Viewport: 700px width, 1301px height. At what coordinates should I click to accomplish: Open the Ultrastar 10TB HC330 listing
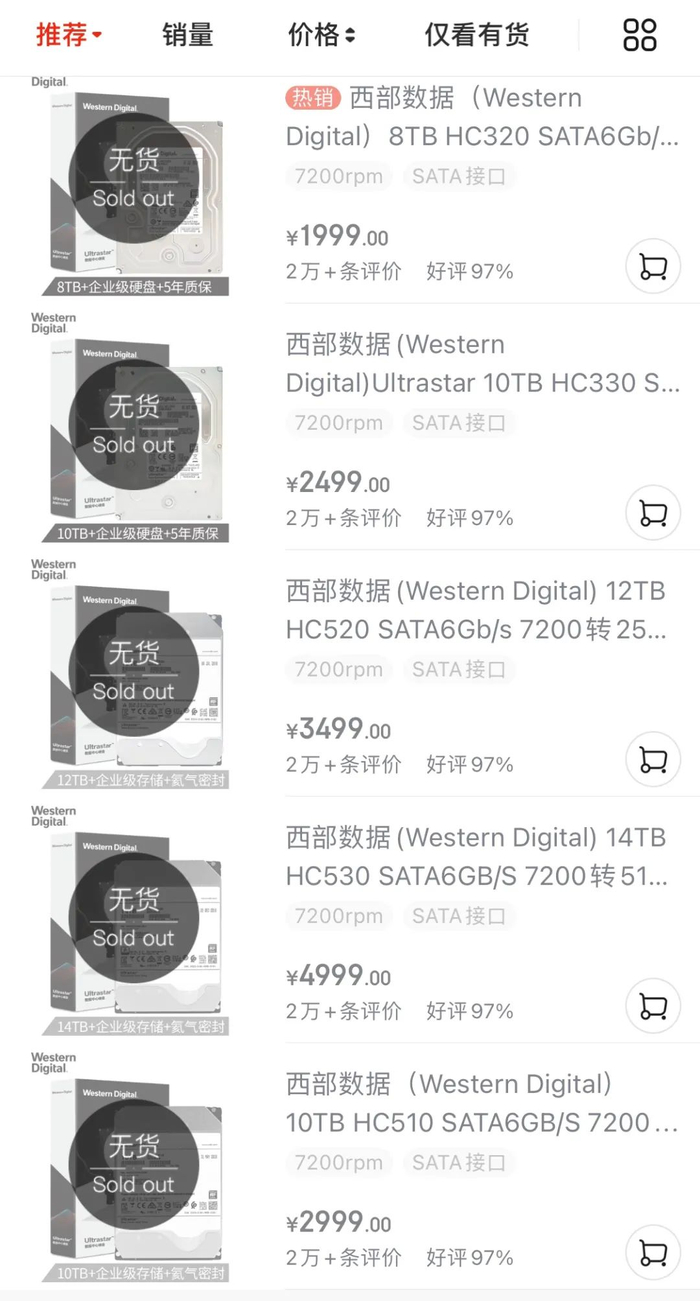coord(482,364)
